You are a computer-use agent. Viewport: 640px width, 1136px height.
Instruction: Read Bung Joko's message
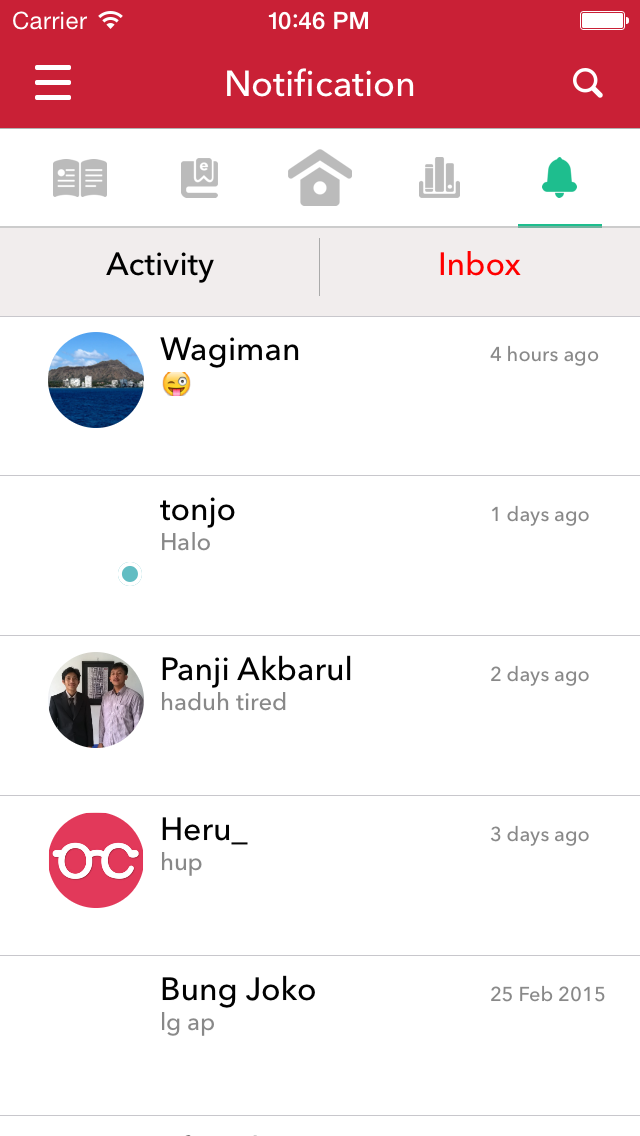tap(320, 1036)
